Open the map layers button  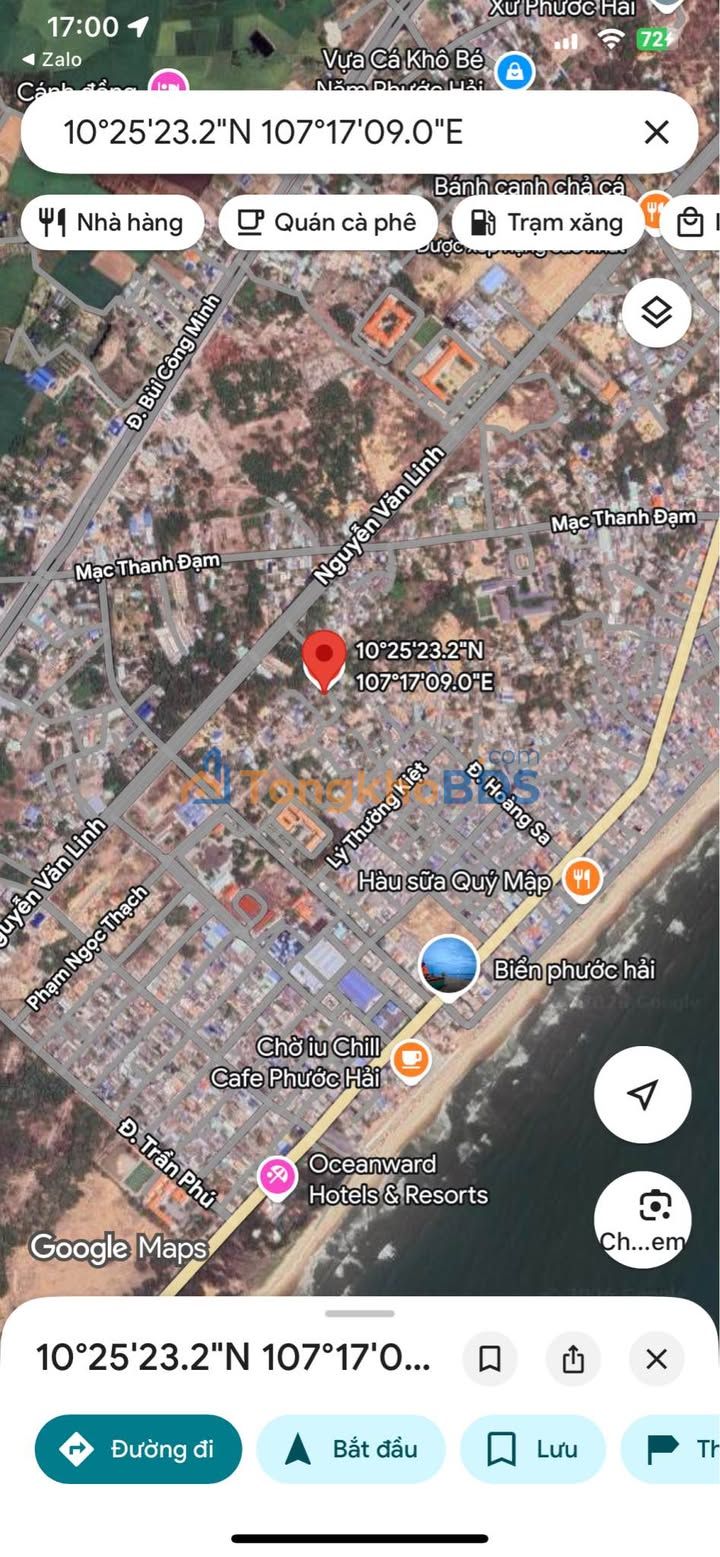pos(656,313)
